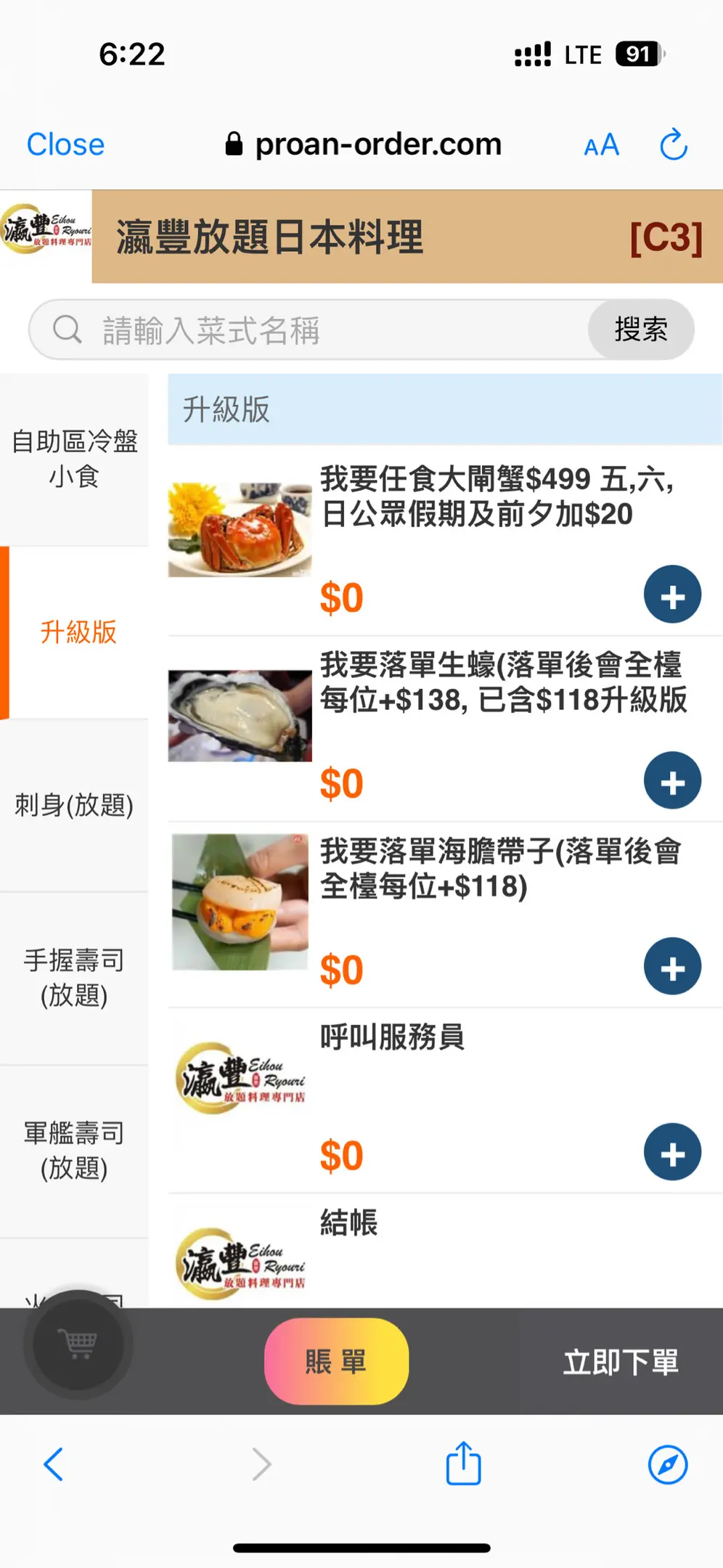Add 我要落單海膽帶子 to the order

[x=672, y=966]
